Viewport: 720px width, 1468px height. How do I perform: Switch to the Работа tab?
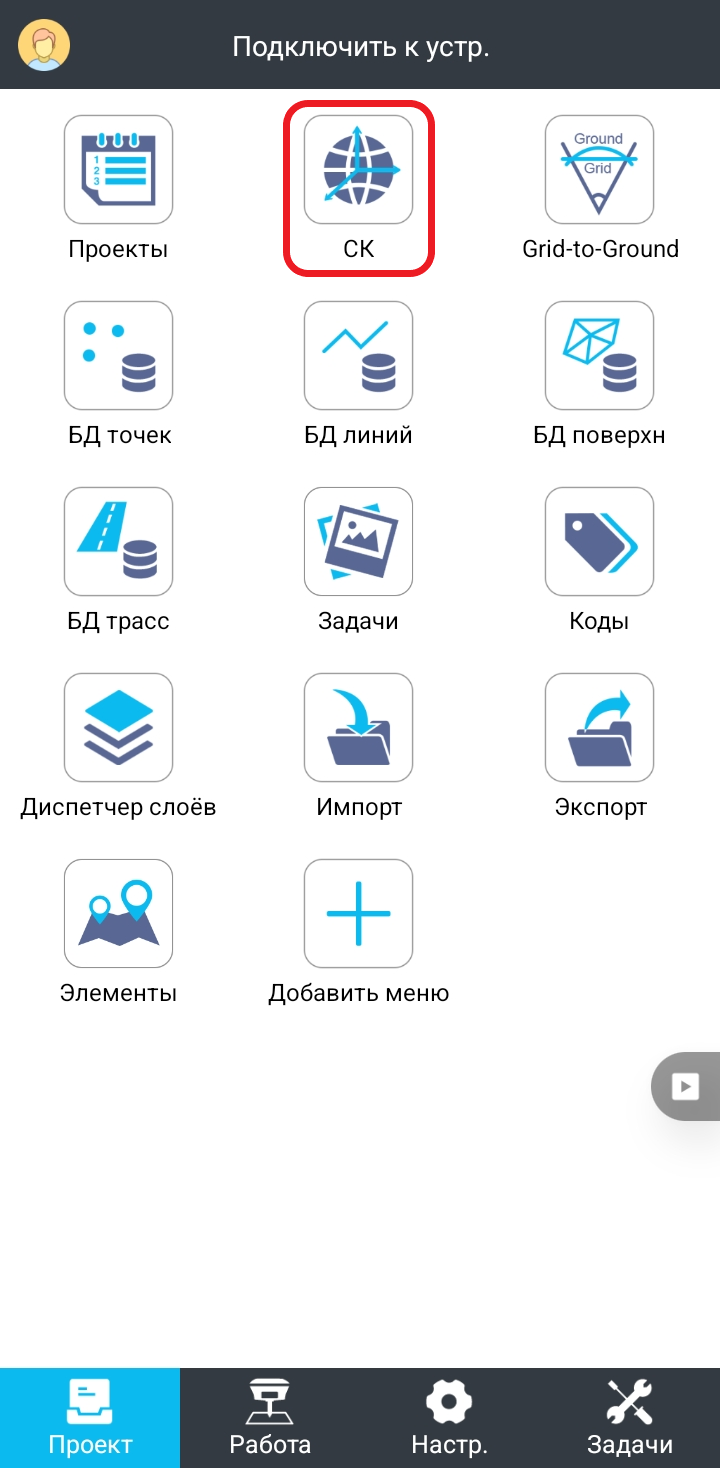click(x=270, y=1418)
